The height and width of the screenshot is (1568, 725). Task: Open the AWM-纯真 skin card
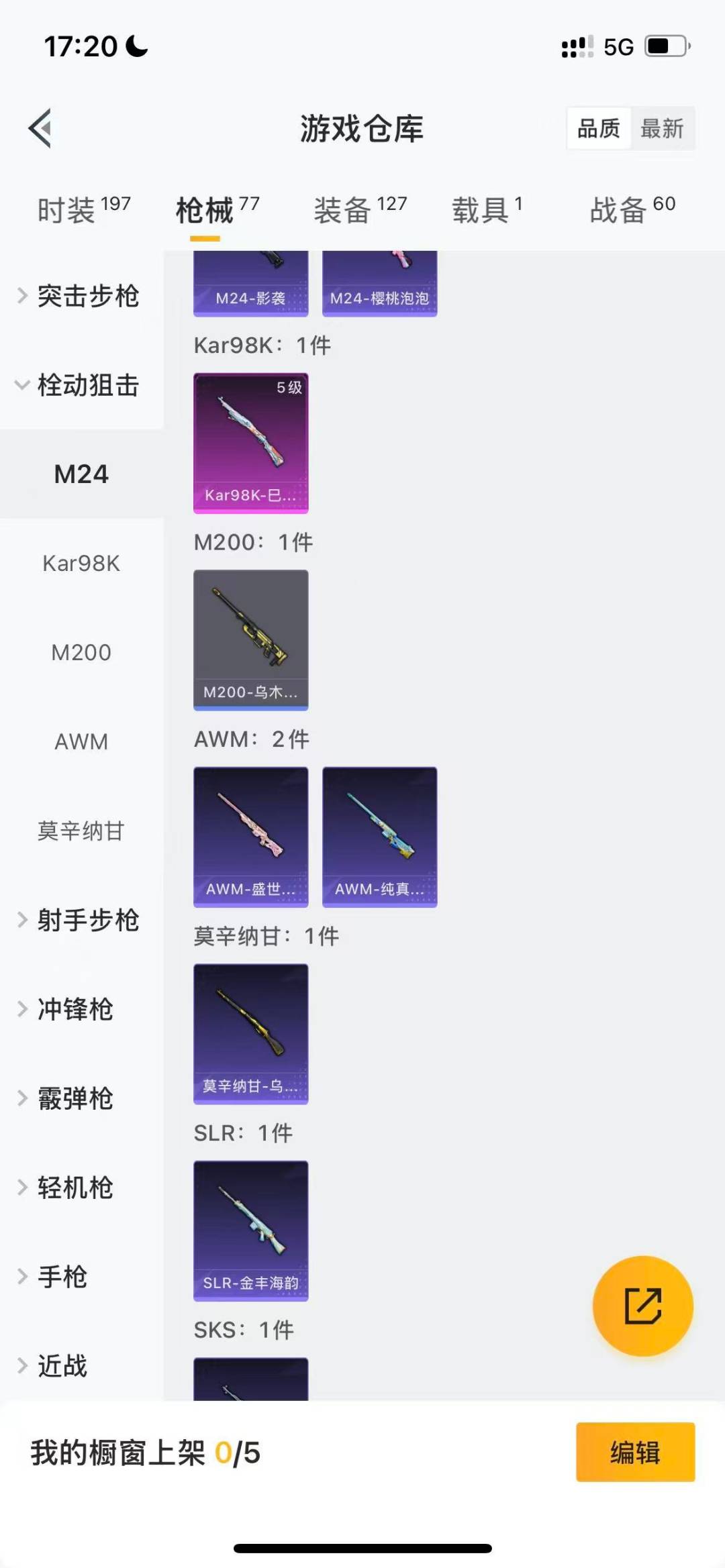tap(379, 835)
